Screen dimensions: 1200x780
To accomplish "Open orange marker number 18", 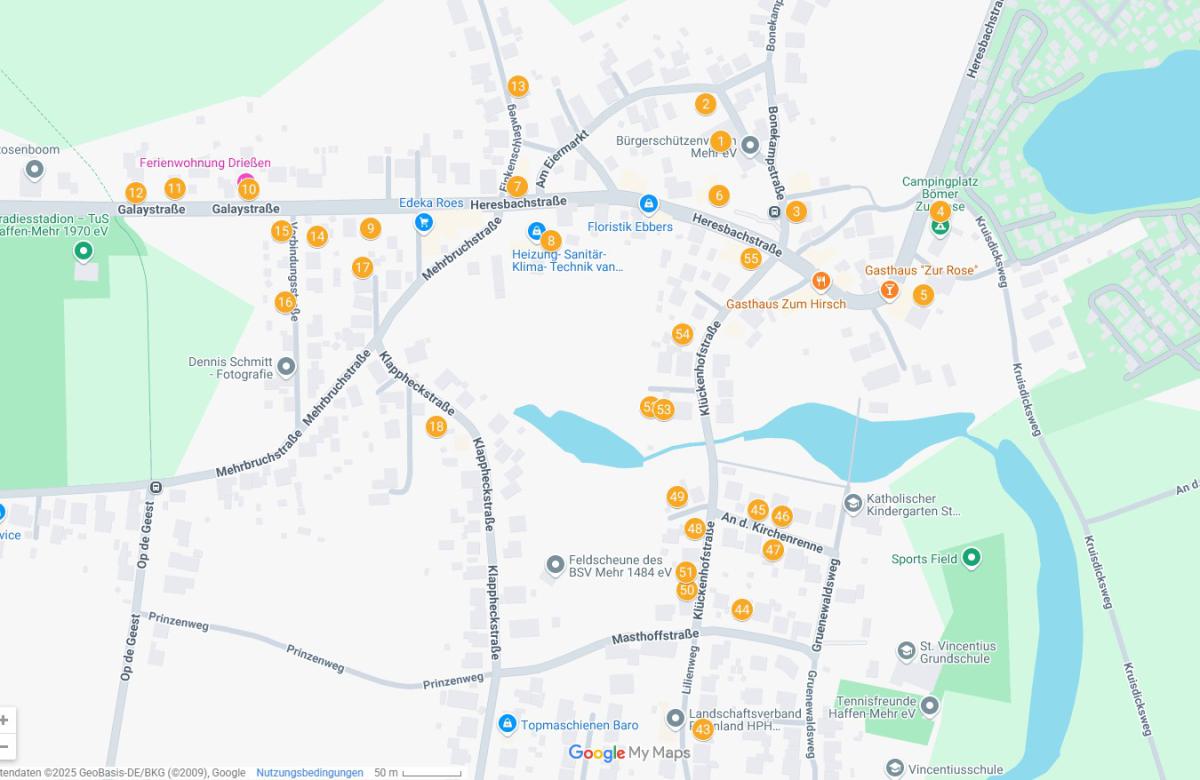I will [x=436, y=427].
